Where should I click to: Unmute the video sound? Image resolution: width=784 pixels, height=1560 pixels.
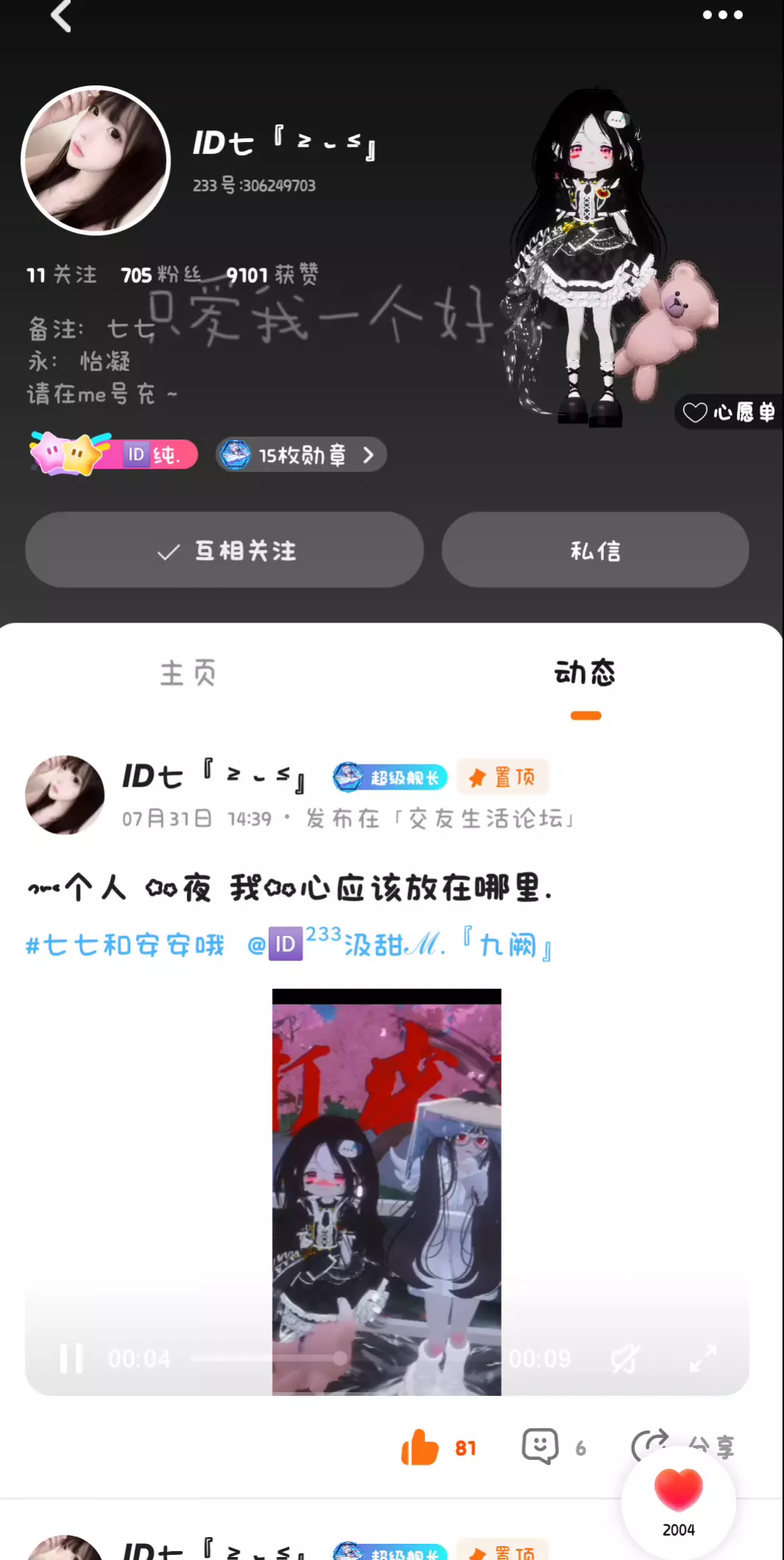[625, 1358]
